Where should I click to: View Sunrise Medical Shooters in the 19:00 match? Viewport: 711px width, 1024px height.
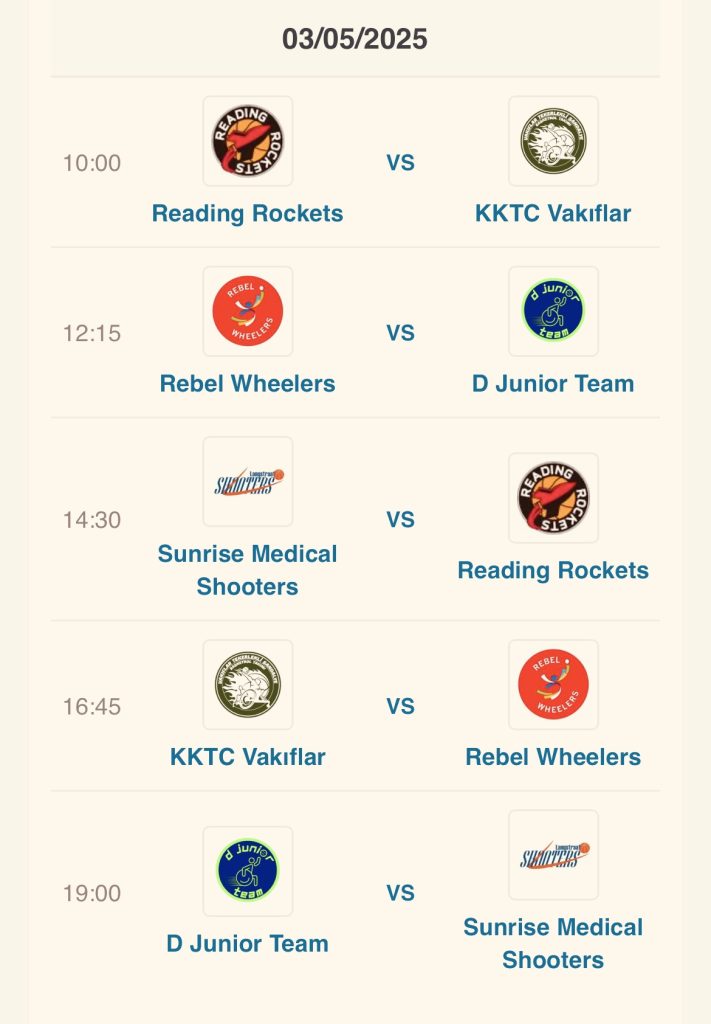point(553,942)
